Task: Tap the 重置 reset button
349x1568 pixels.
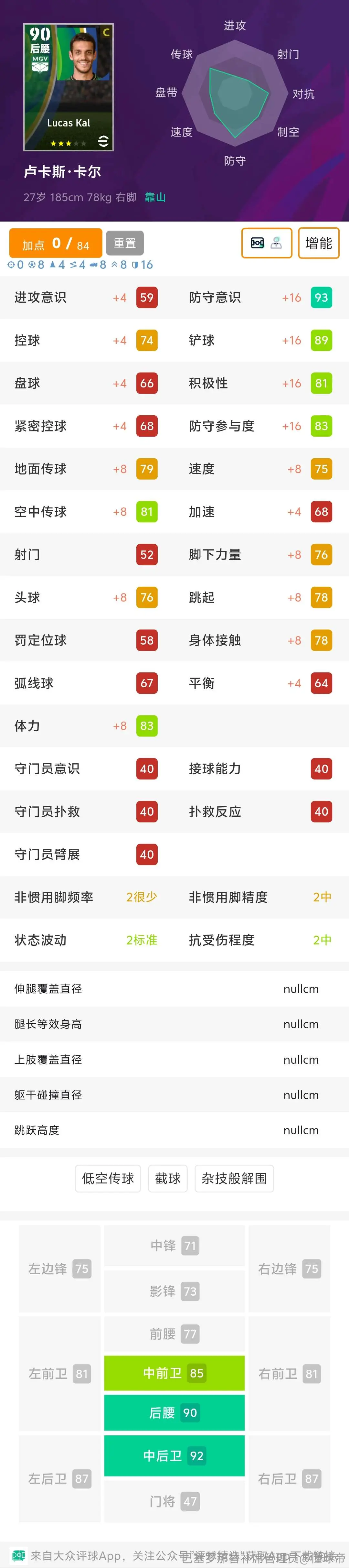Action: tap(125, 243)
